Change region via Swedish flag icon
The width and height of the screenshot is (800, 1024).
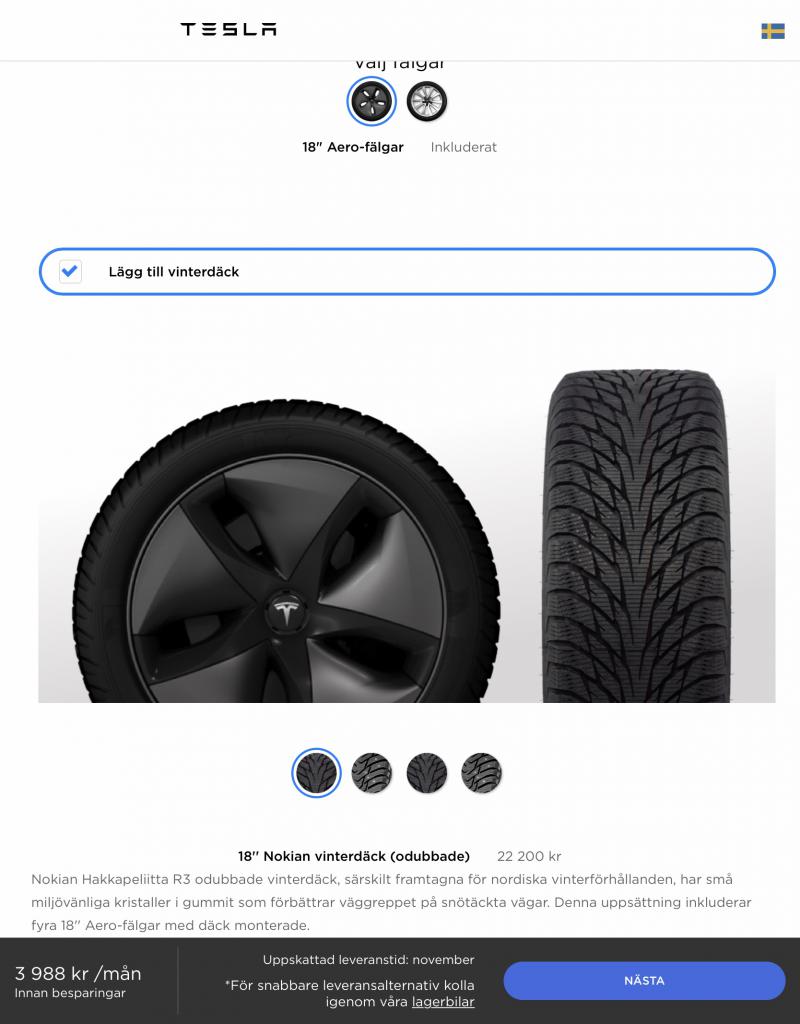point(772,31)
